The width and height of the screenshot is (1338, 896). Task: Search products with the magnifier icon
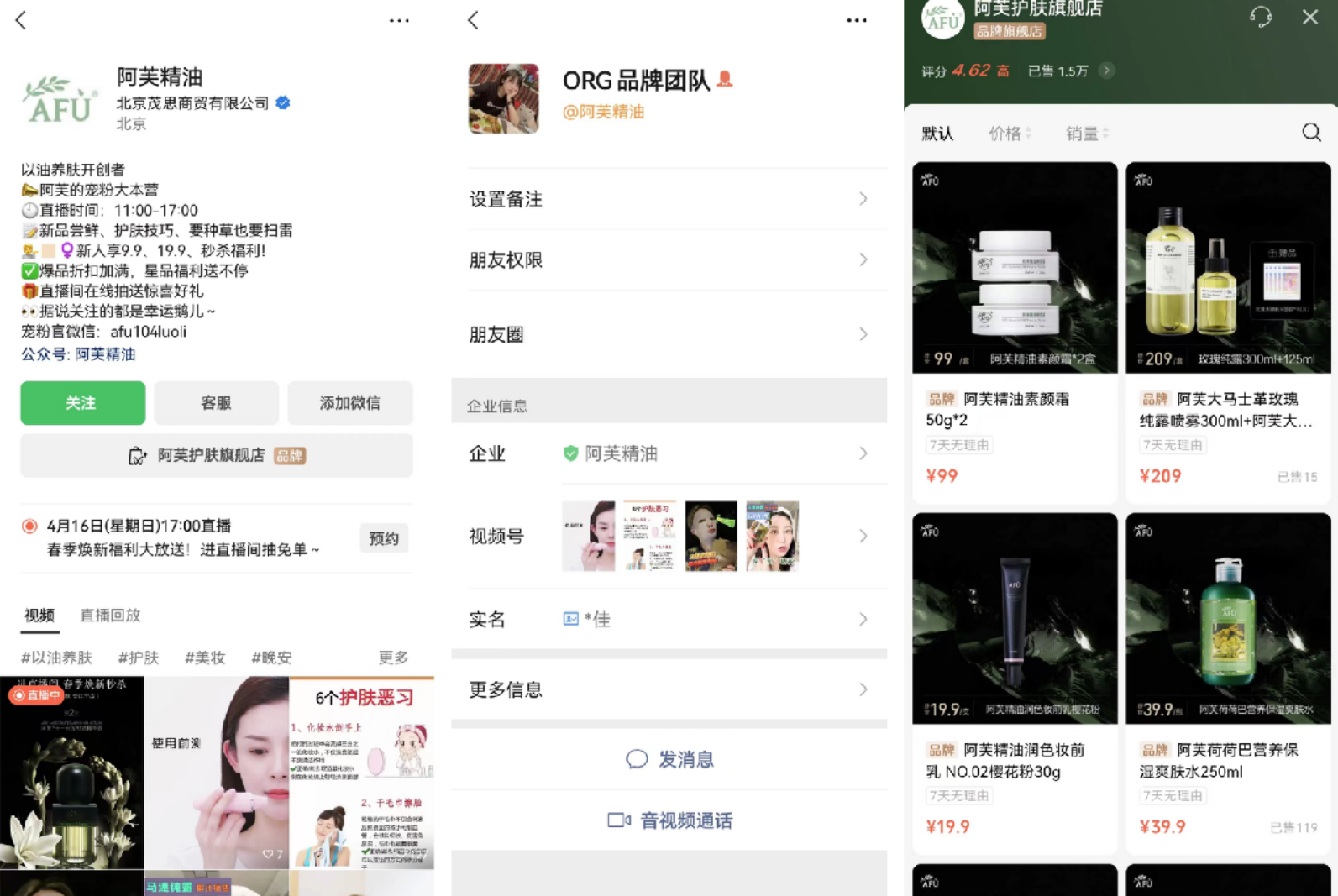tap(1310, 133)
